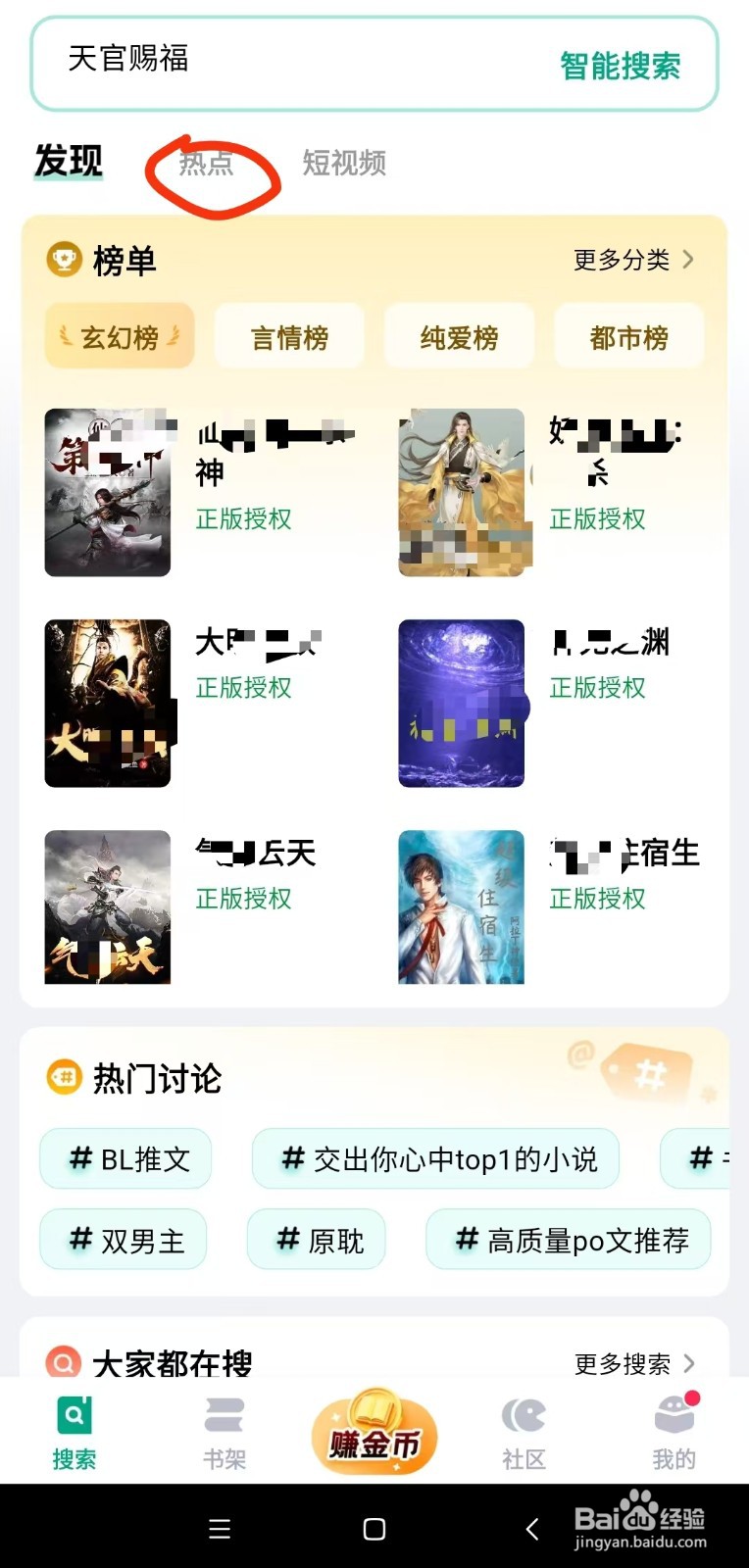Tap the 赚金币 golden coin book icon
The height and width of the screenshot is (1568, 749).
[374, 1431]
